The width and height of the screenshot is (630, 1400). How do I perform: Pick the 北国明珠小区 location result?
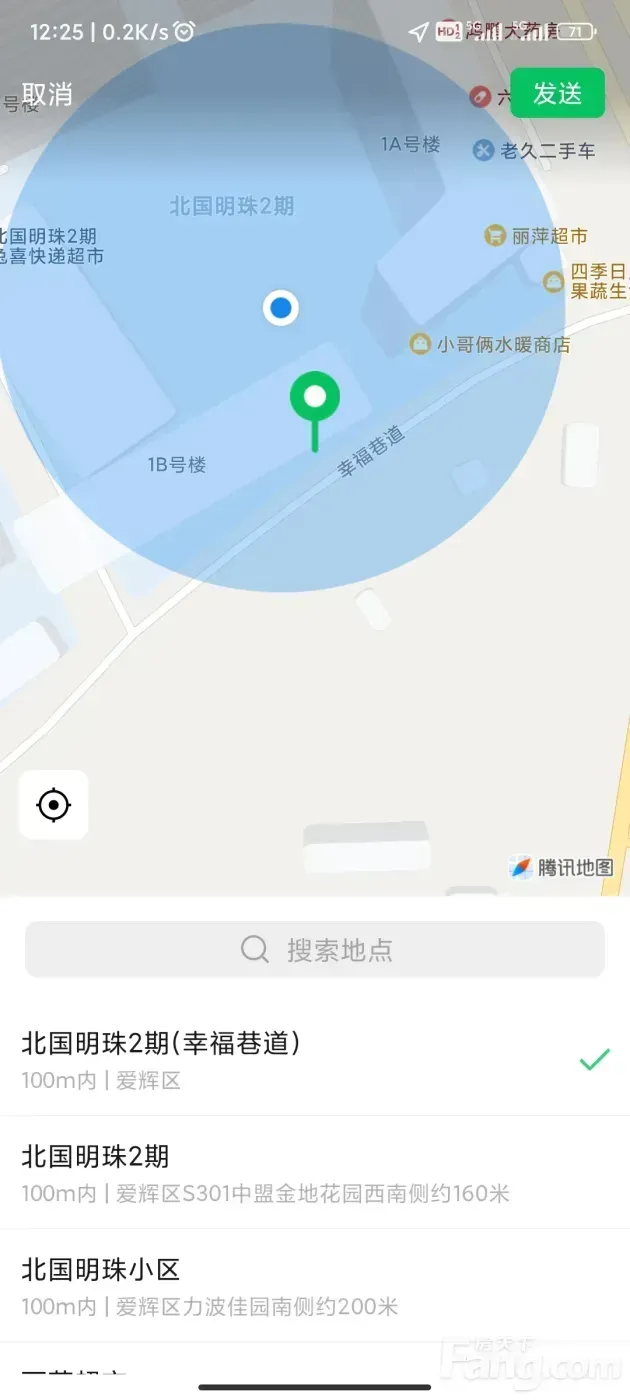(300, 1287)
